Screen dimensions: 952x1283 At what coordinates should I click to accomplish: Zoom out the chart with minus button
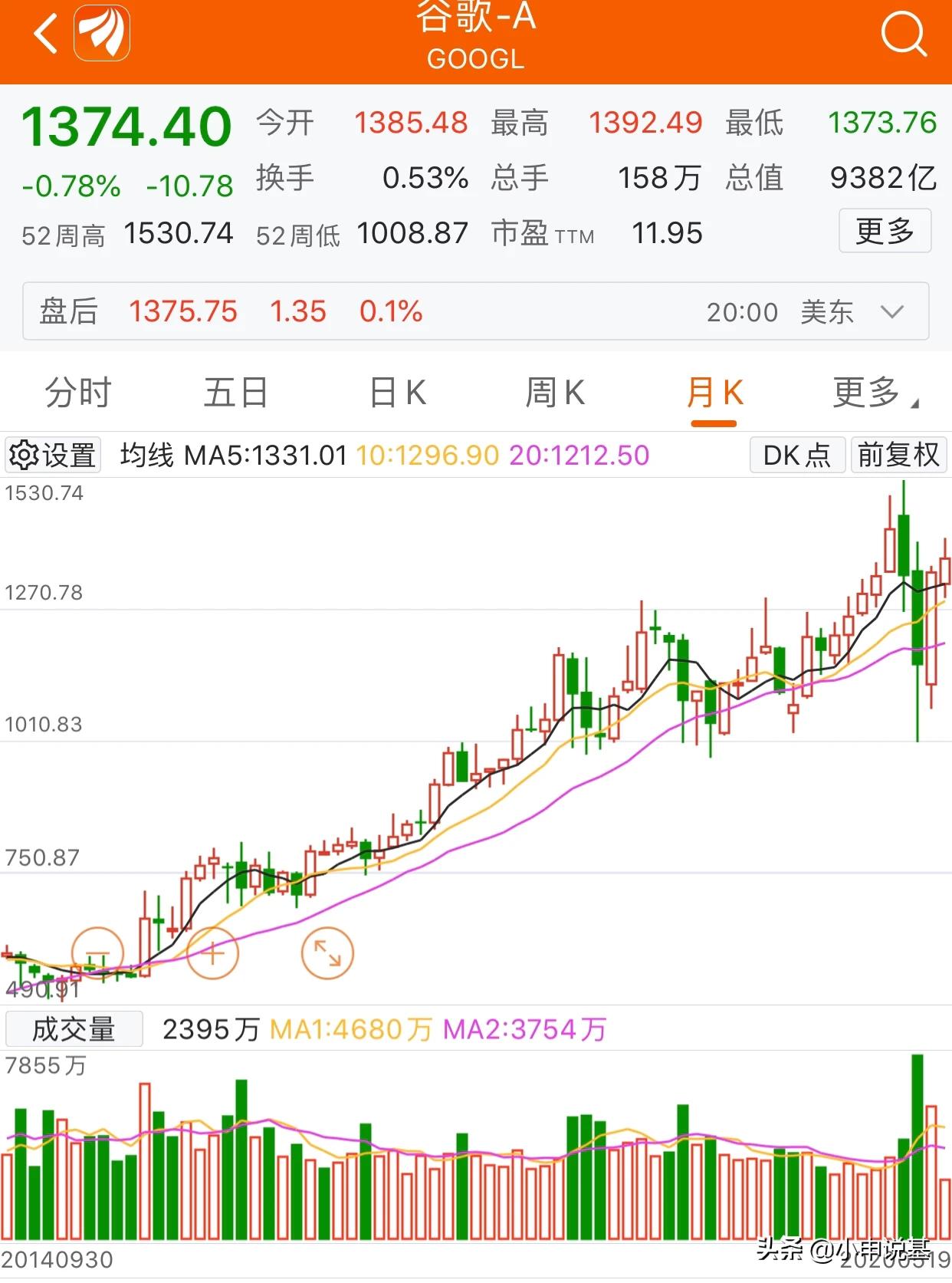[98, 952]
